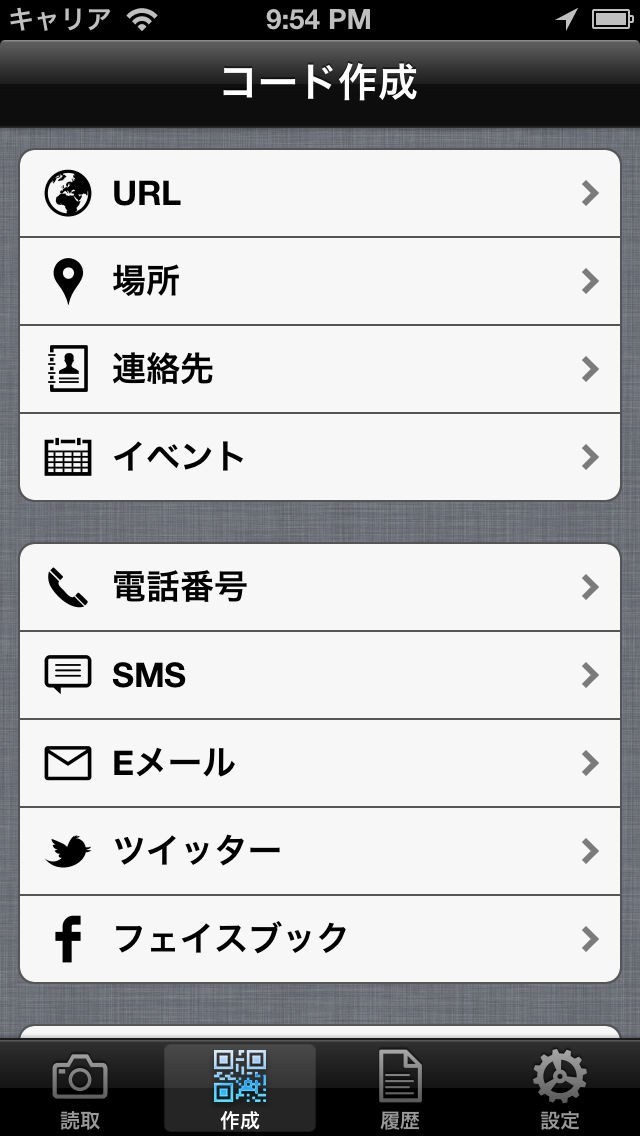Open the Eメール option

(320, 764)
